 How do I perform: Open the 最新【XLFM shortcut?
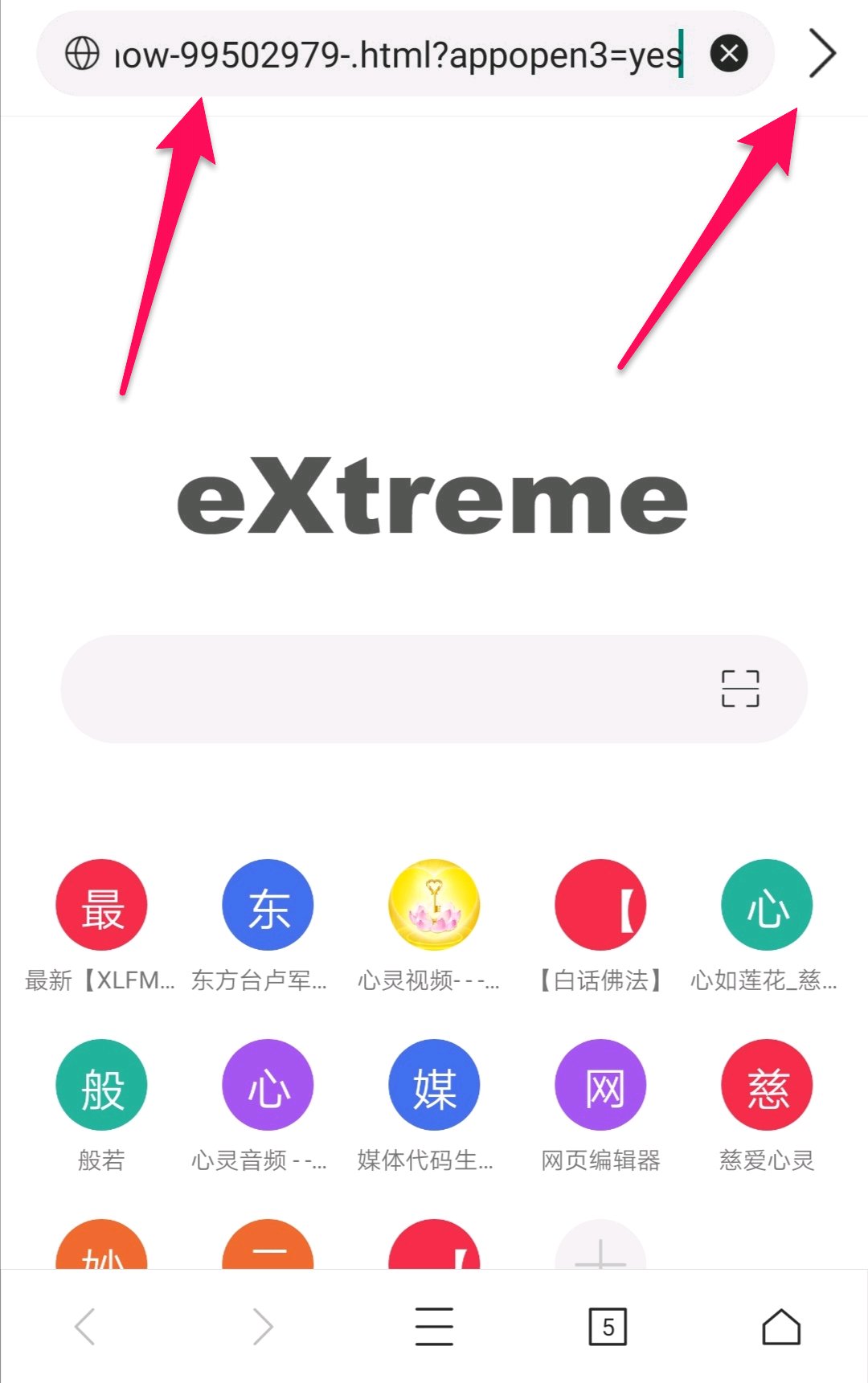click(x=101, y=905)
